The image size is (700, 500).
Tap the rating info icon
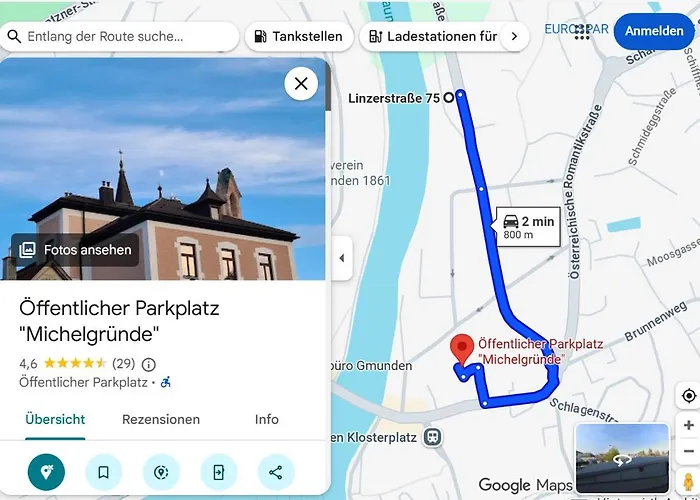pyautogui.click(x=149, y=364)
